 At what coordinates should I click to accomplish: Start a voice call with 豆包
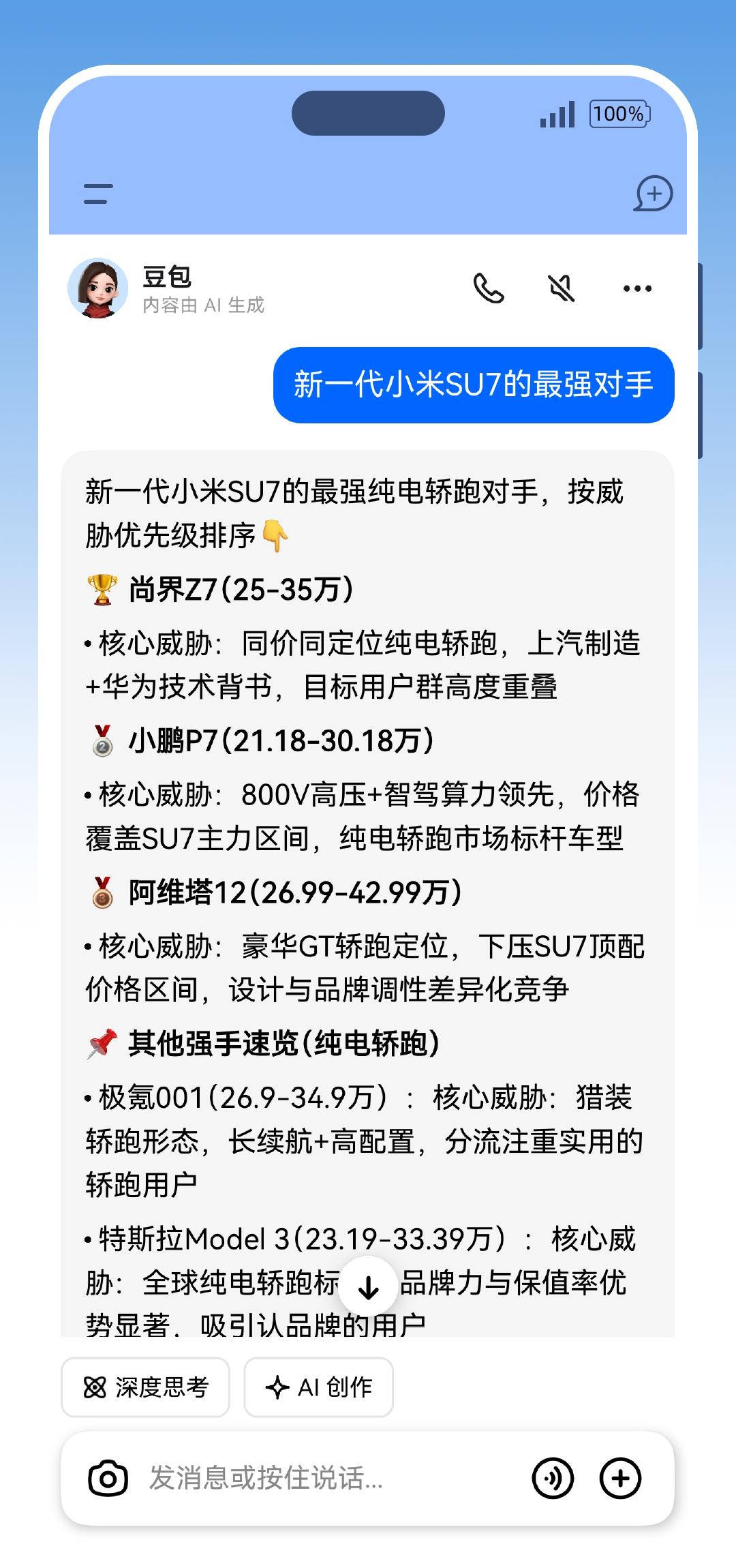489,288
